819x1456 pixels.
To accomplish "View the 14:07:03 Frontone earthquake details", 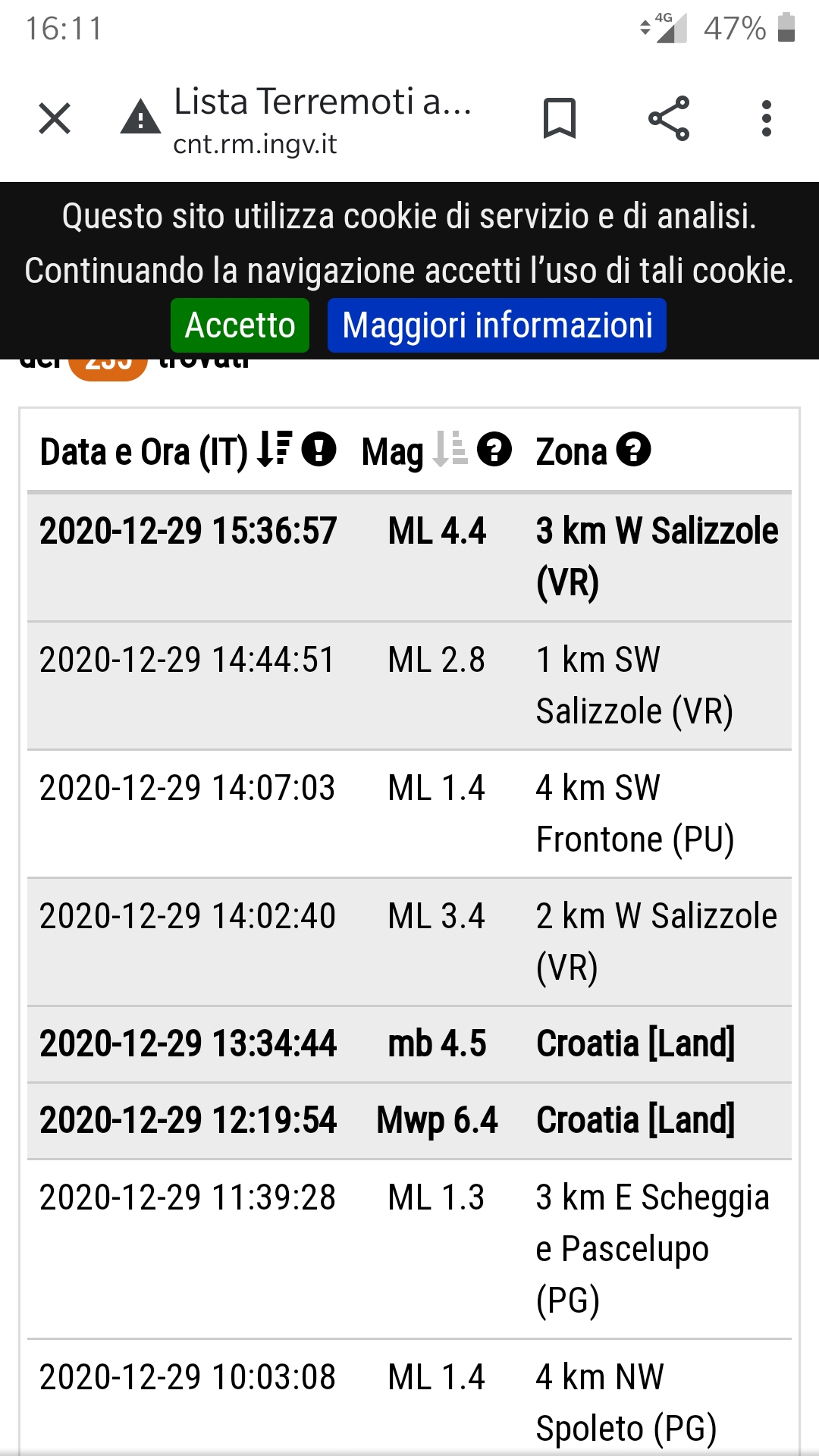I will pyautogui.click(x=409, y=814).
